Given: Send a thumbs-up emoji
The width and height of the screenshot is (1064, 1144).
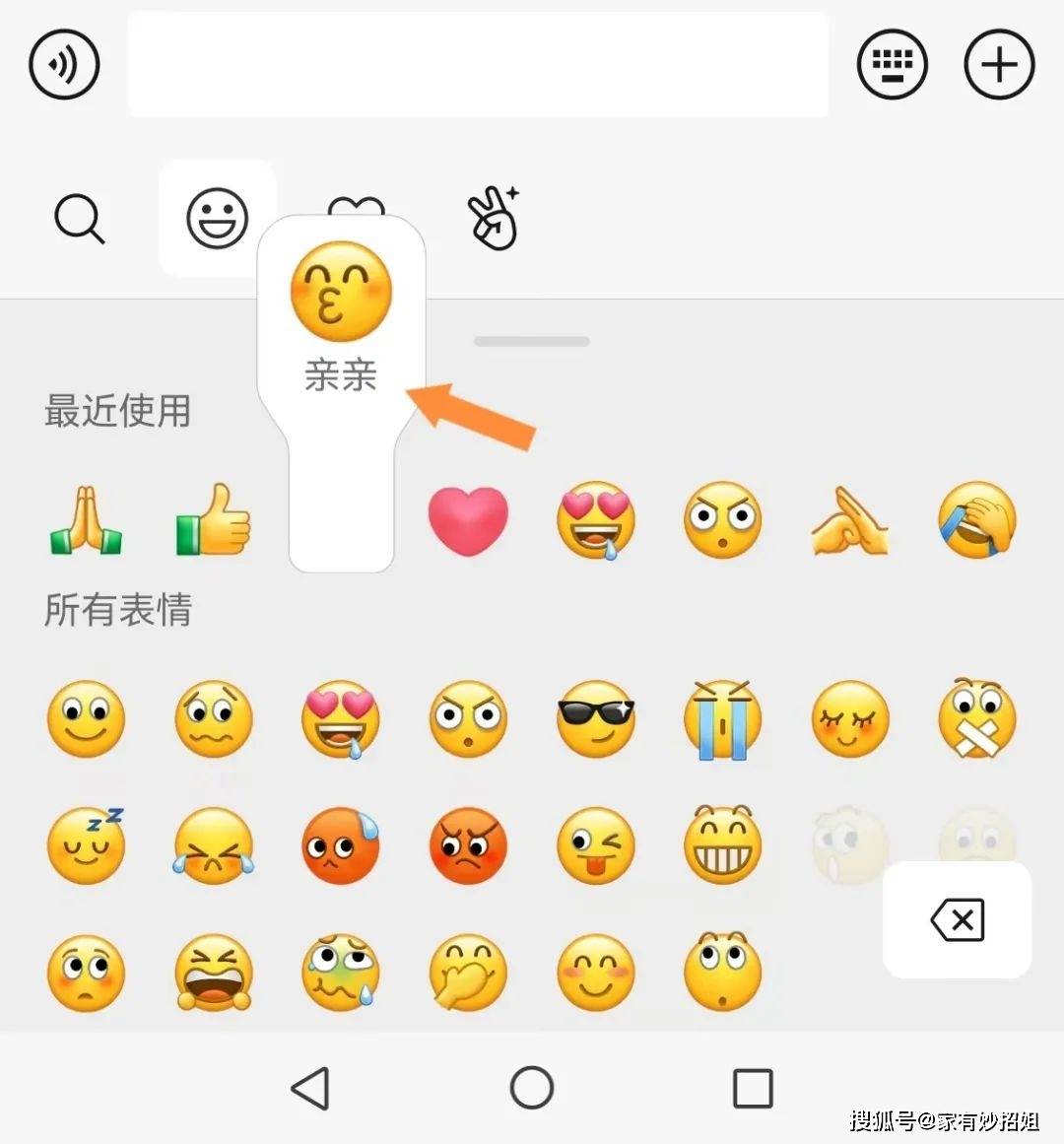Looking at the screenshot, I should [x=214, y=520].
